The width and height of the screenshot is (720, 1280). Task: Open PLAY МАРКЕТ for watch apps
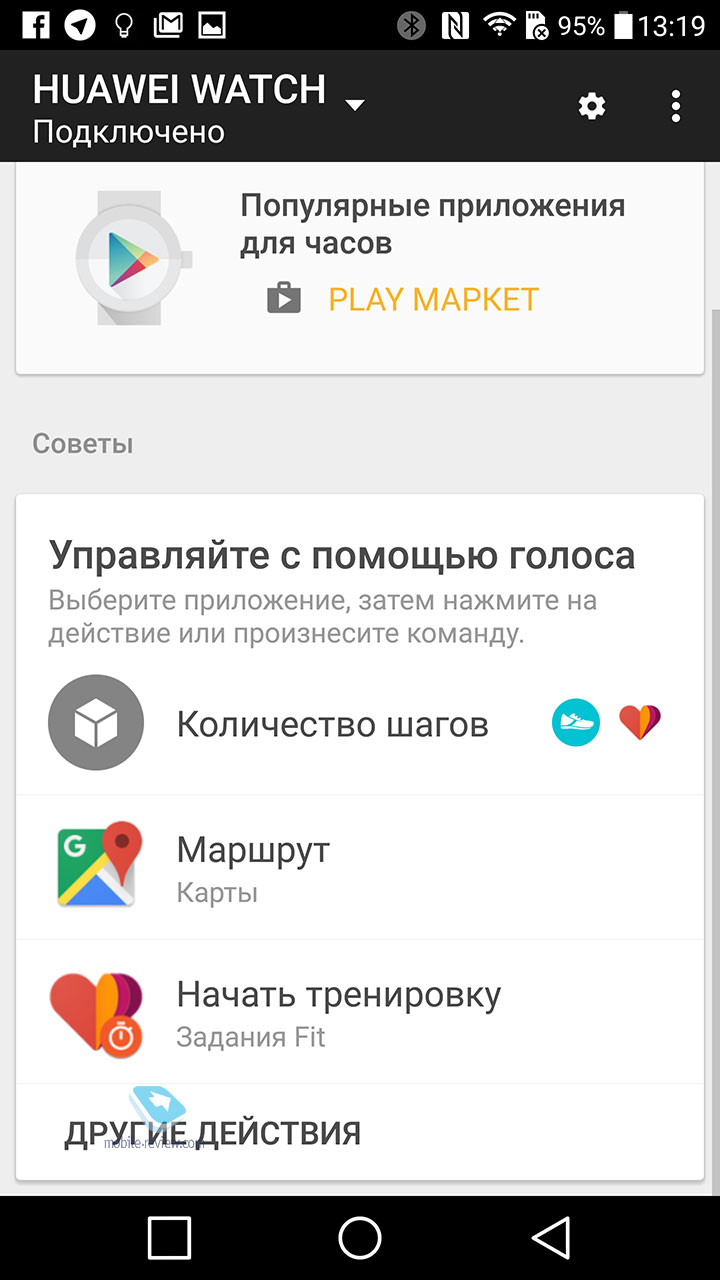pos(432,299)
